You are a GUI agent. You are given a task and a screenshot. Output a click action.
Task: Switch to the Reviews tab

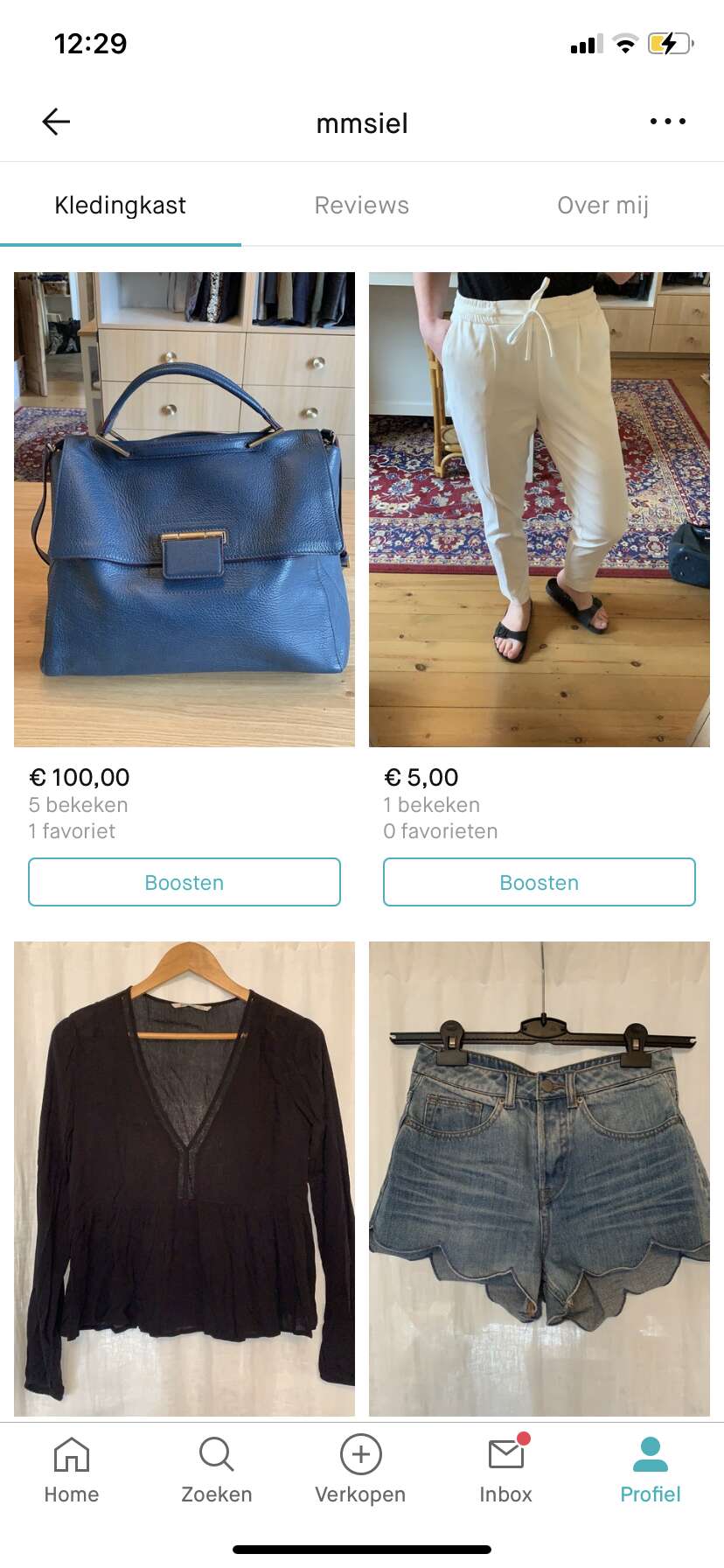(x=362, y=205)
